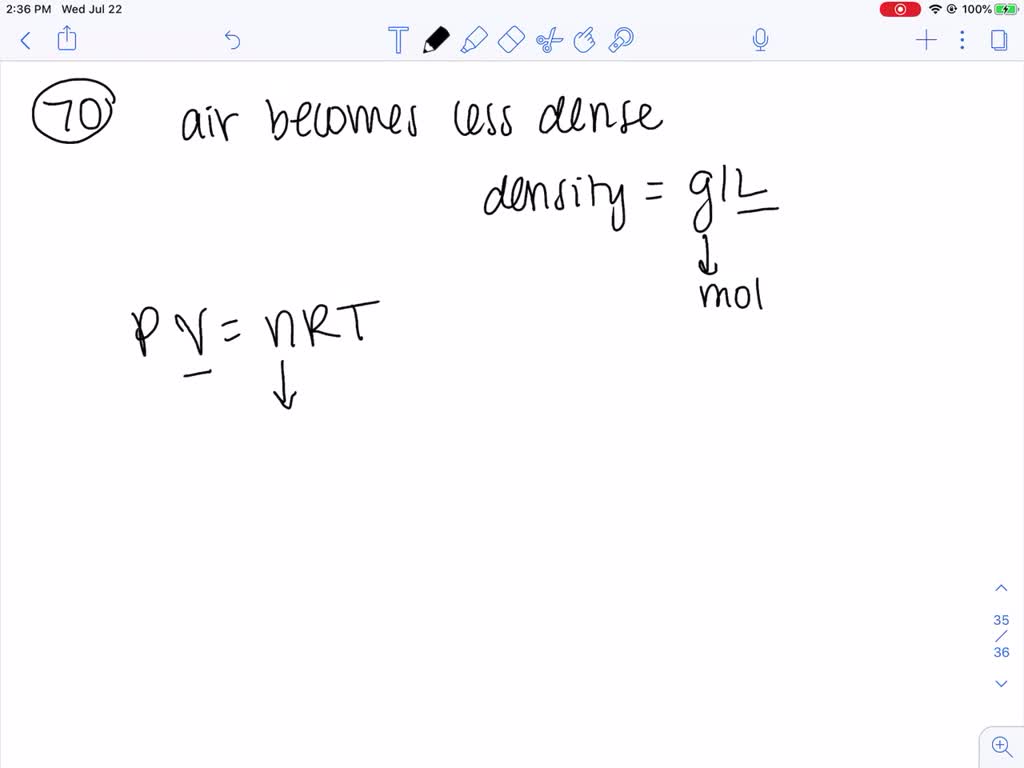Tap the zoom magnifier button
The image size is (1024, 768).
point(1001,745)
